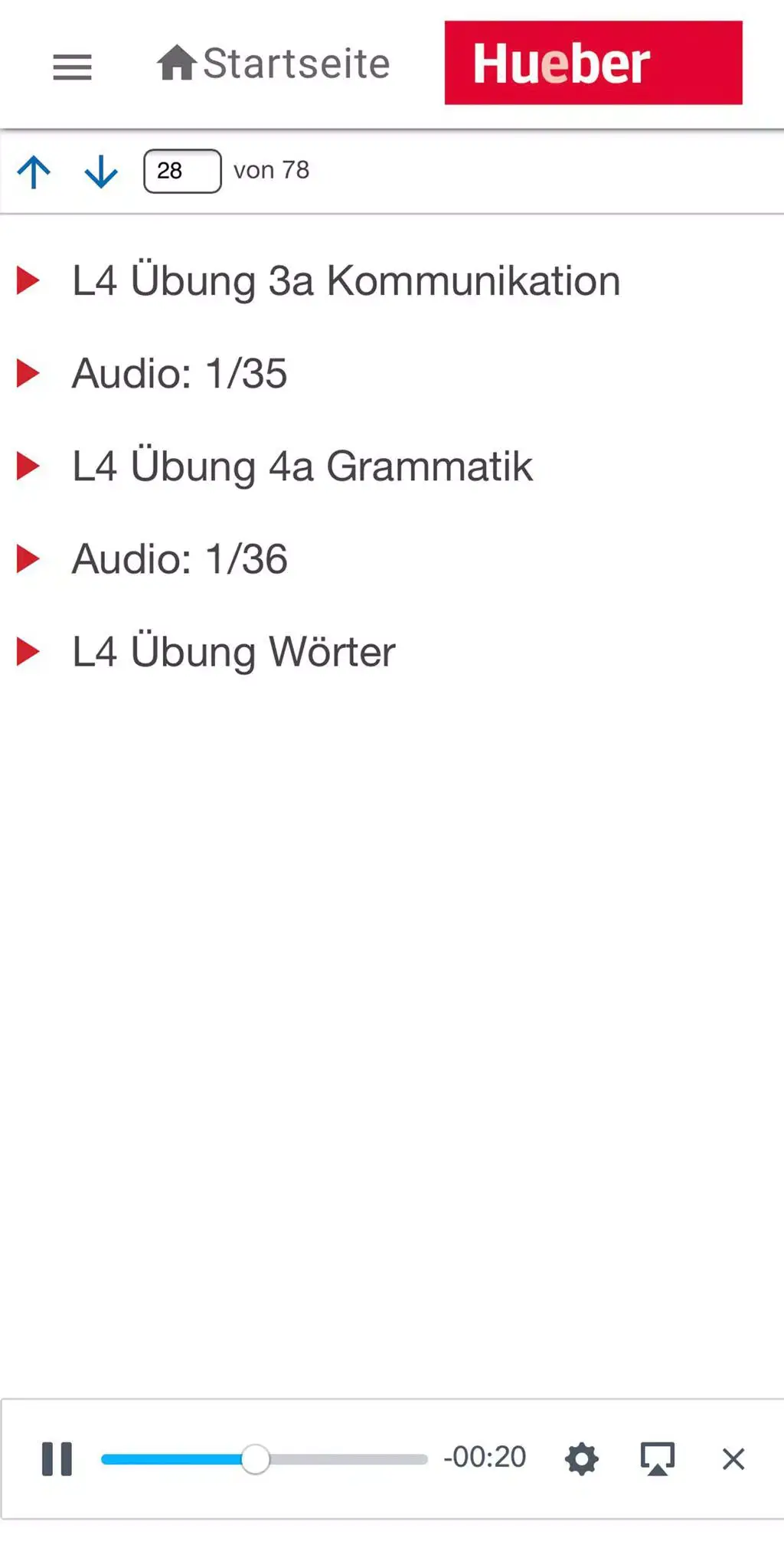Click the von 78 page total label
The image size is (784, 1568).
pyautogui.click(x=273, y=169)
